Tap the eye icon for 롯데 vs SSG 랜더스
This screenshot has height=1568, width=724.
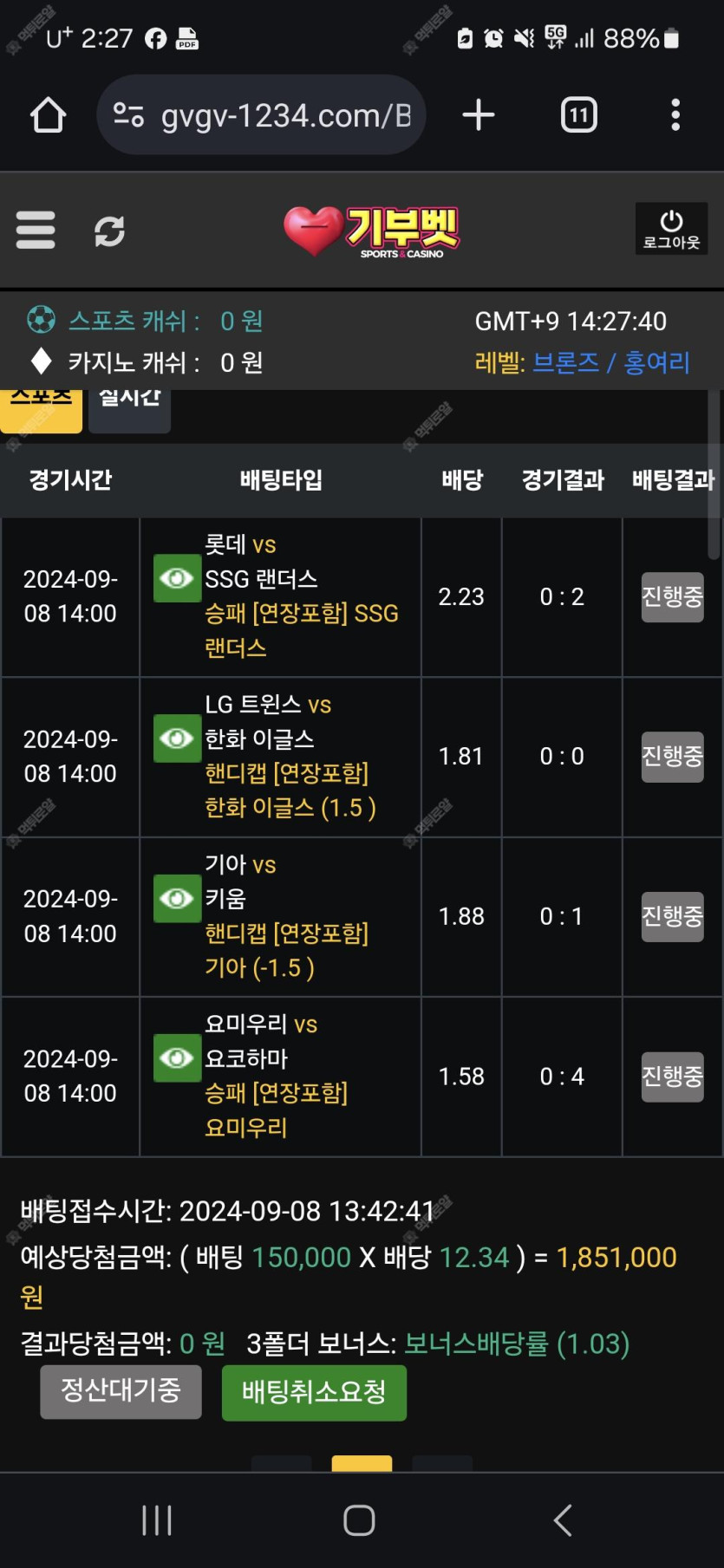(177, 578)
